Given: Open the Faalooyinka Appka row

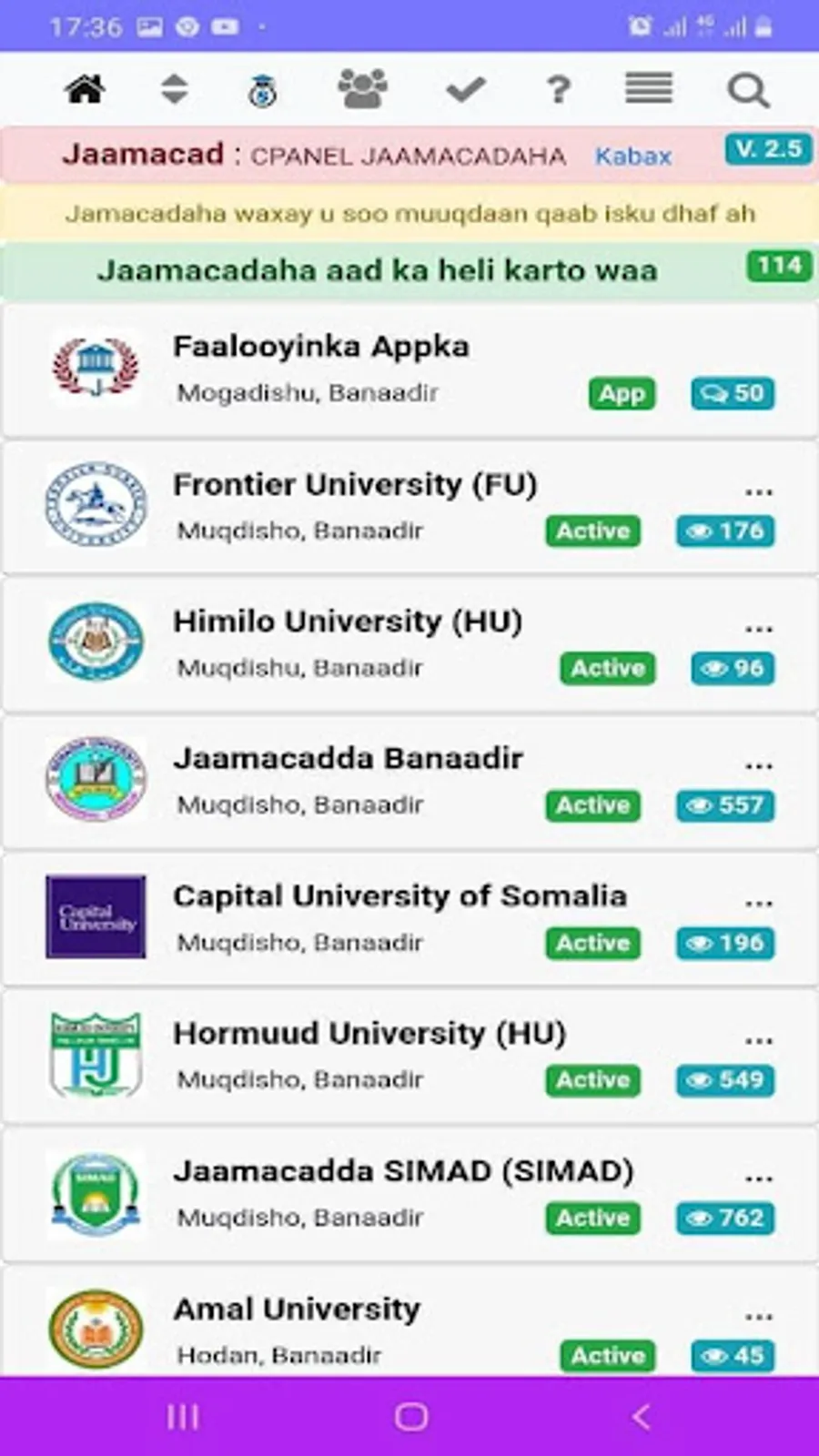Looking at the screenshot, I should click(321, 347).
